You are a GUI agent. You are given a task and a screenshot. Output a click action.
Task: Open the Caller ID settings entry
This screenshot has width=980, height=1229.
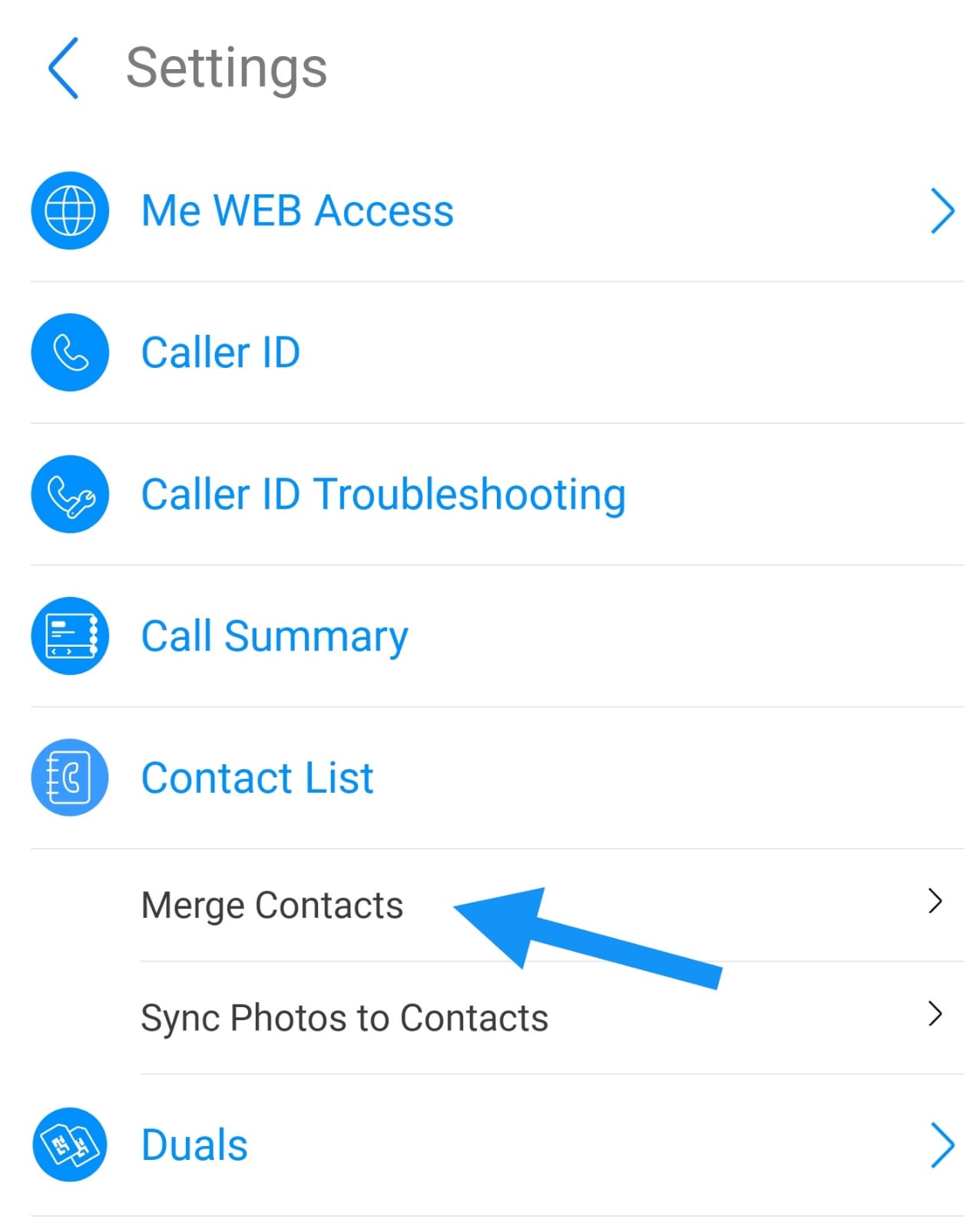click(x=220, y=353)
